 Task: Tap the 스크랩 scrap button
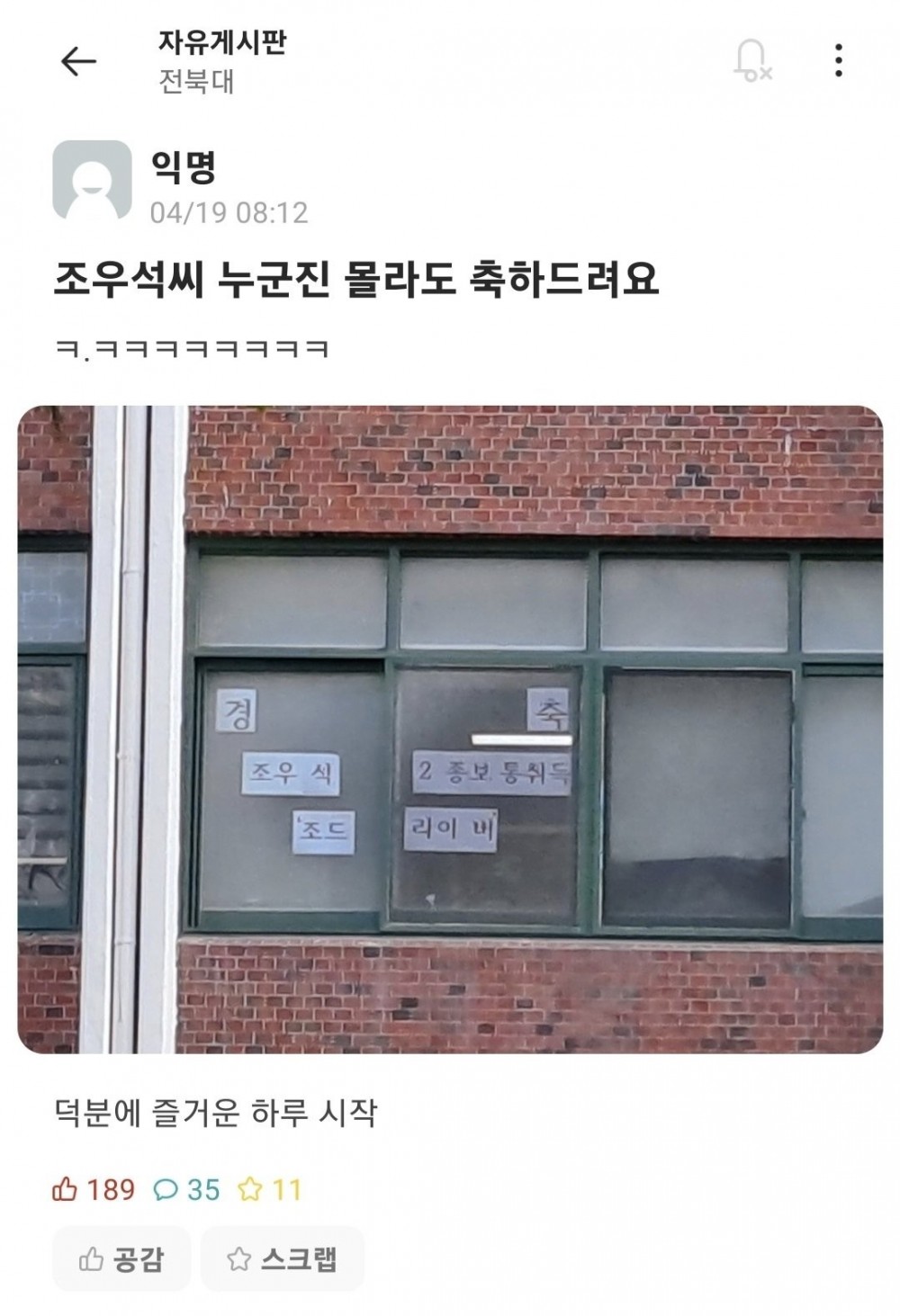[283, 1258]
